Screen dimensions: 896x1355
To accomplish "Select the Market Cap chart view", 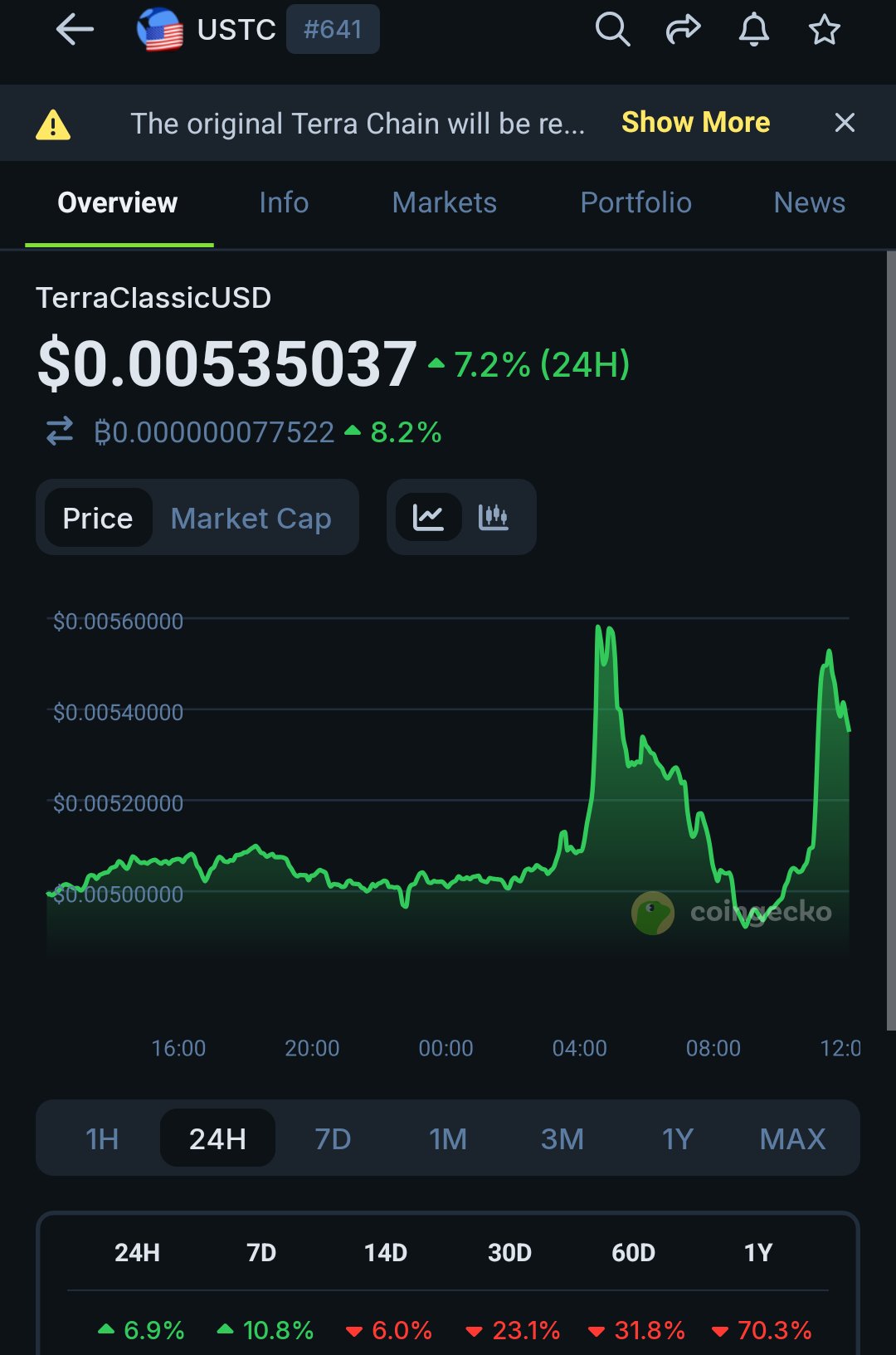I will pos(251,518).
